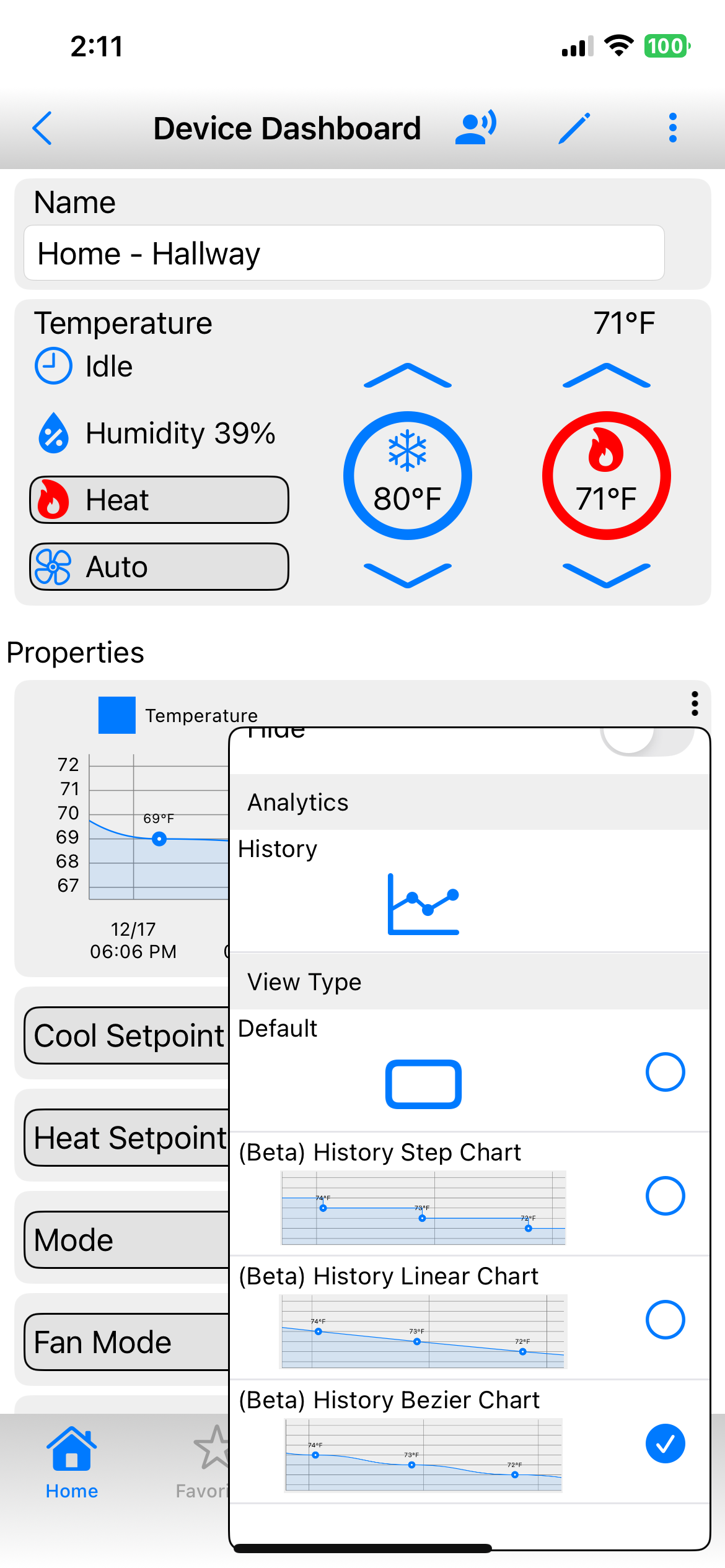Change fan mode from Auto

click(159, 567)
